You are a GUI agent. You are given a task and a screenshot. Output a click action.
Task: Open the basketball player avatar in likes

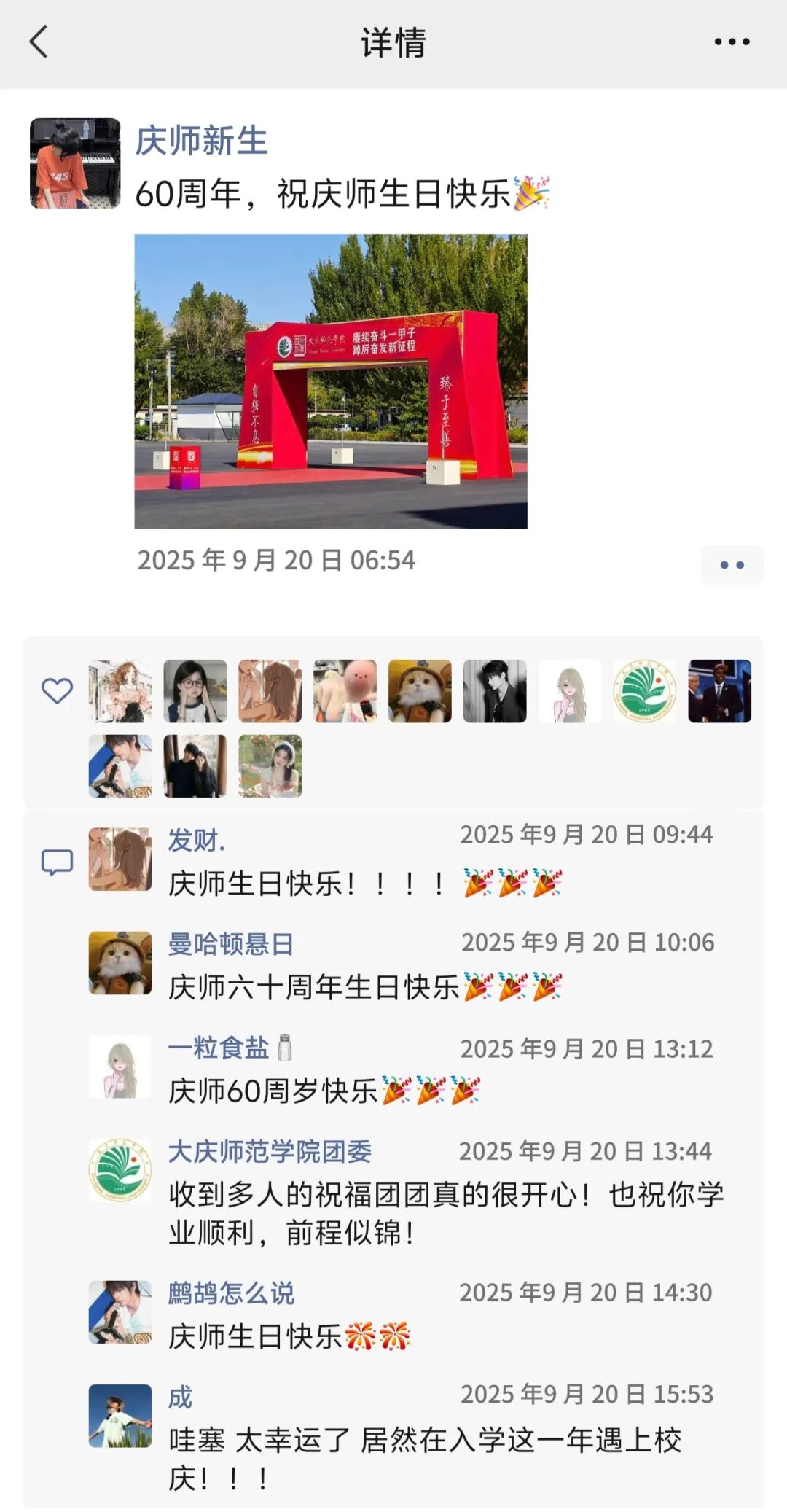(x=719, y=691)
